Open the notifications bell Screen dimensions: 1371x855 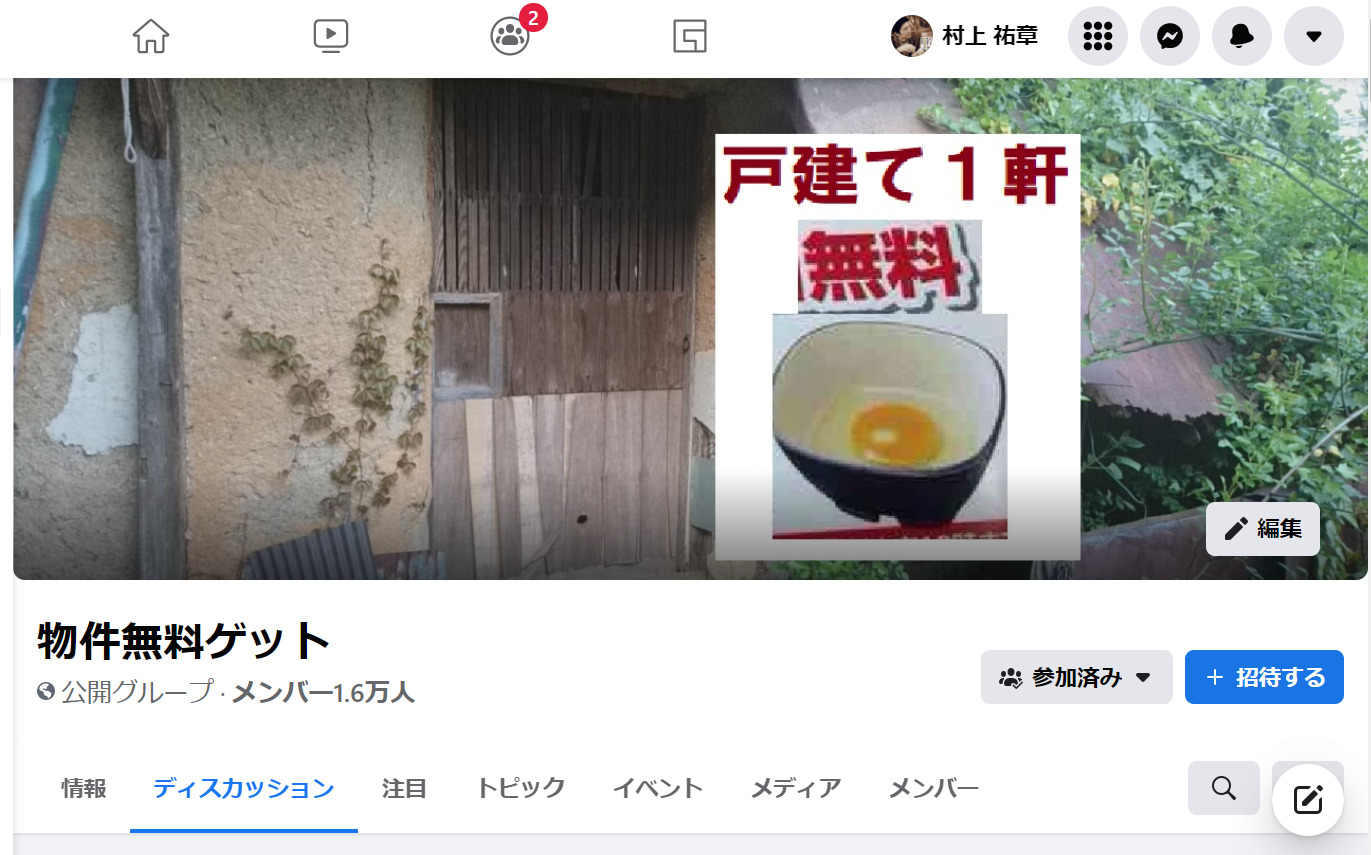click(1242, 37)
